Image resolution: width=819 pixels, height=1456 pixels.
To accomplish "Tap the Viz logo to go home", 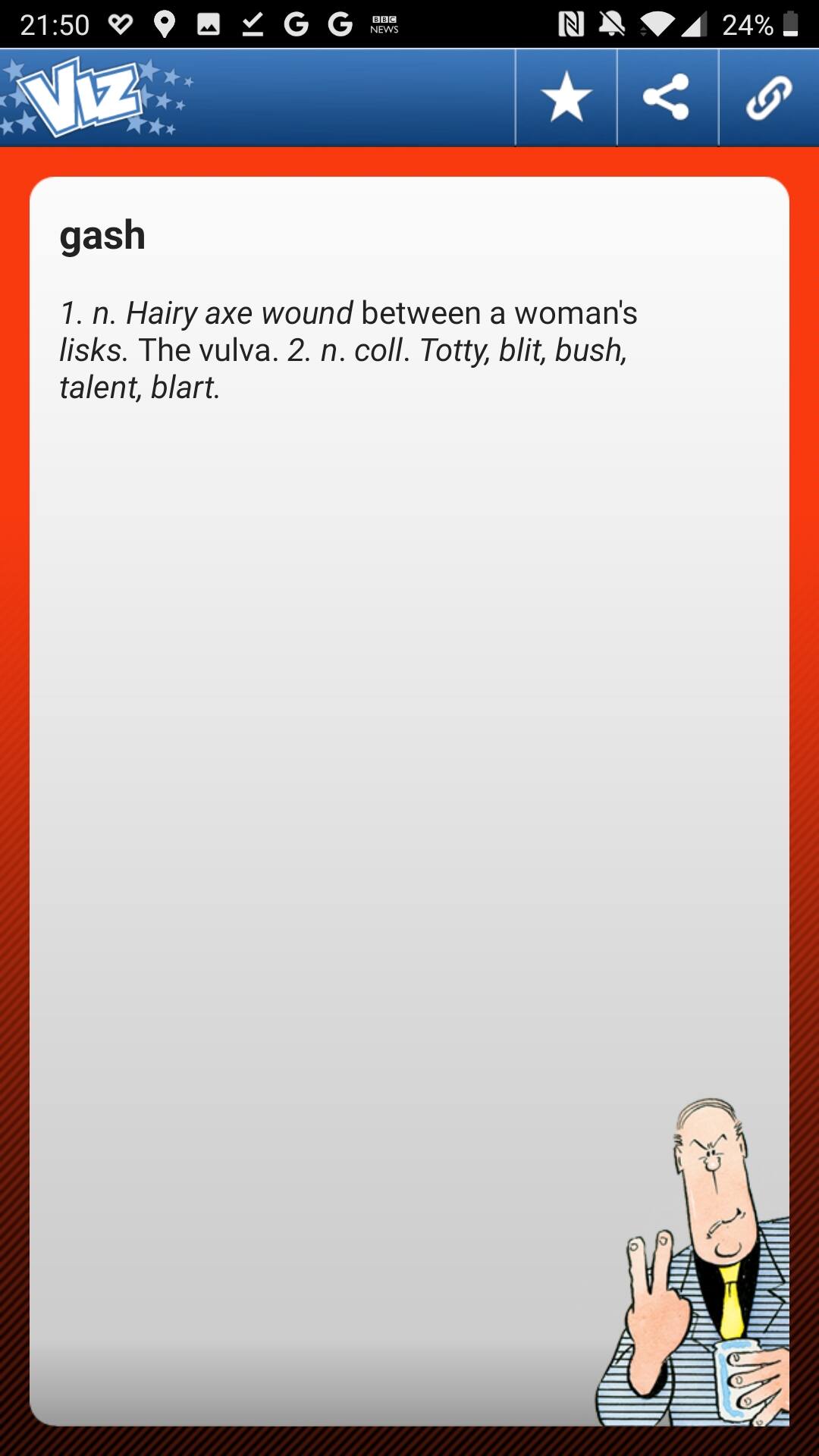I will 83,98.
